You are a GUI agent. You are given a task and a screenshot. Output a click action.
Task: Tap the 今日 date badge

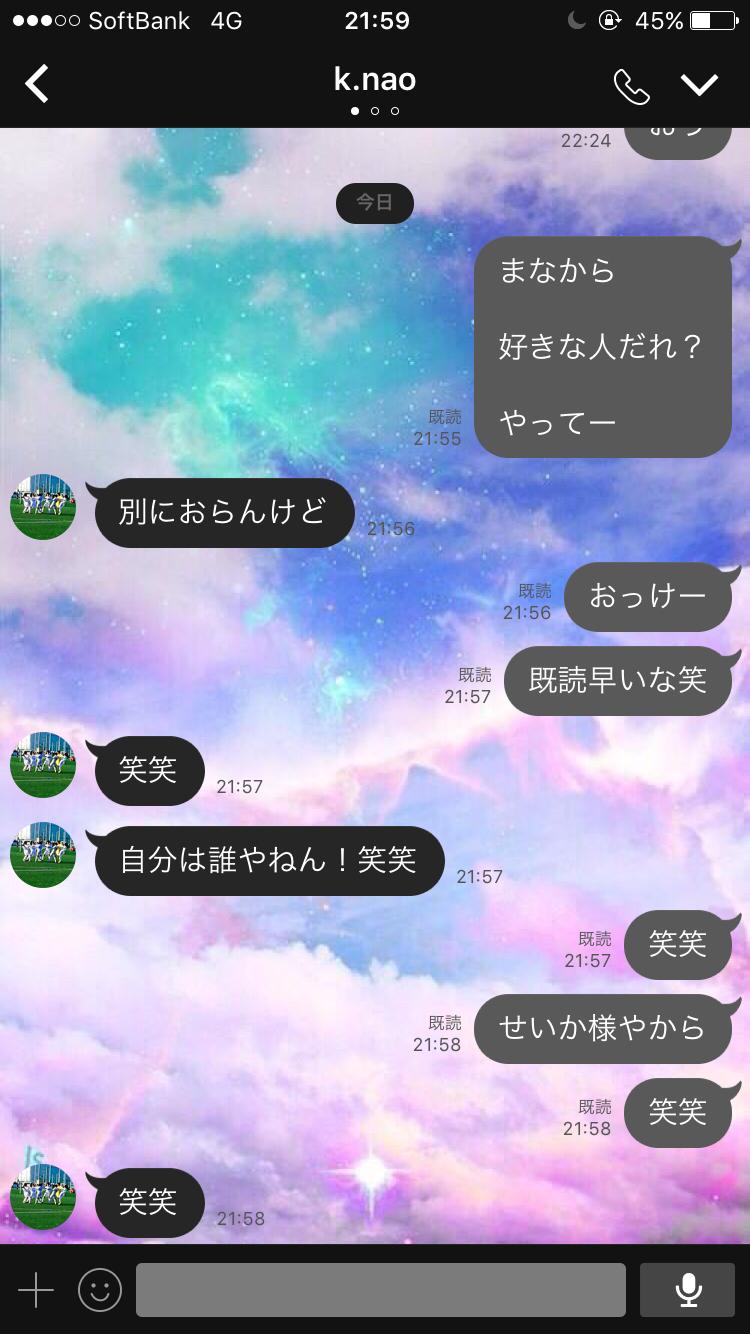[x=374, y=203]
